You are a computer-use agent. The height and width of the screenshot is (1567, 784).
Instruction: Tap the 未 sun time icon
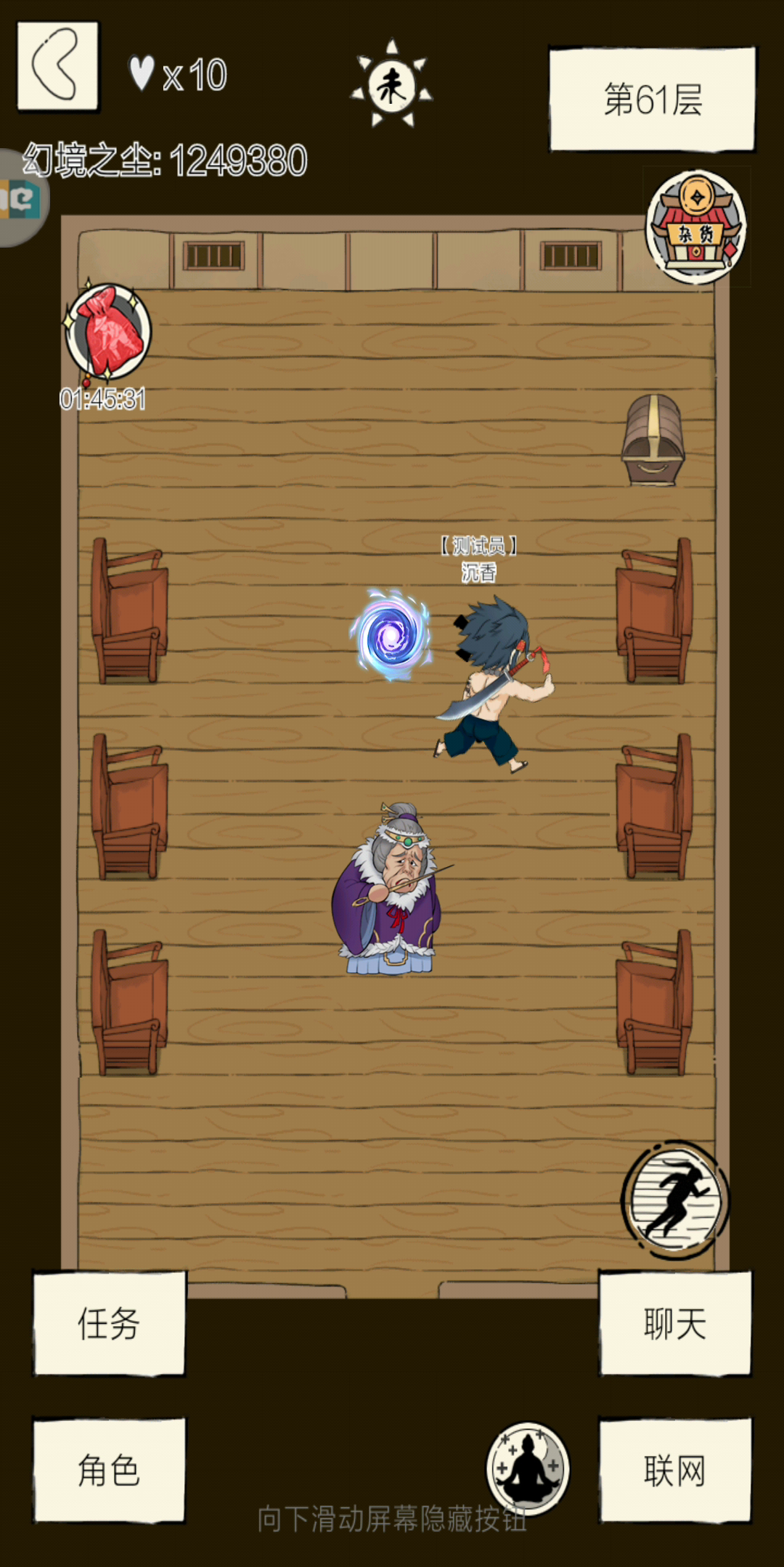click(x=392, y=85)
